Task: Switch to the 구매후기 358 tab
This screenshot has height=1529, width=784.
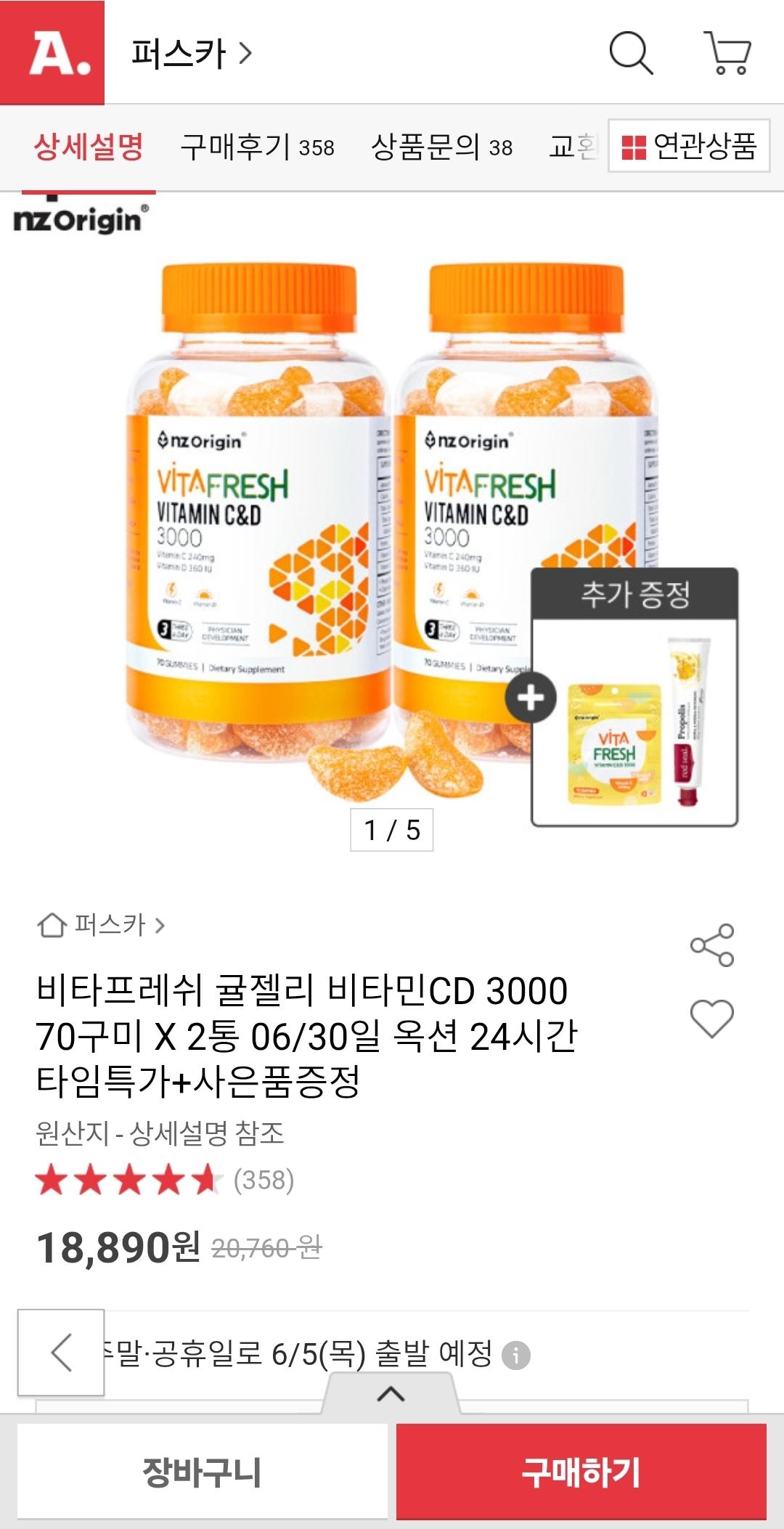Action: pyautogui.click(x=257, y=147)
